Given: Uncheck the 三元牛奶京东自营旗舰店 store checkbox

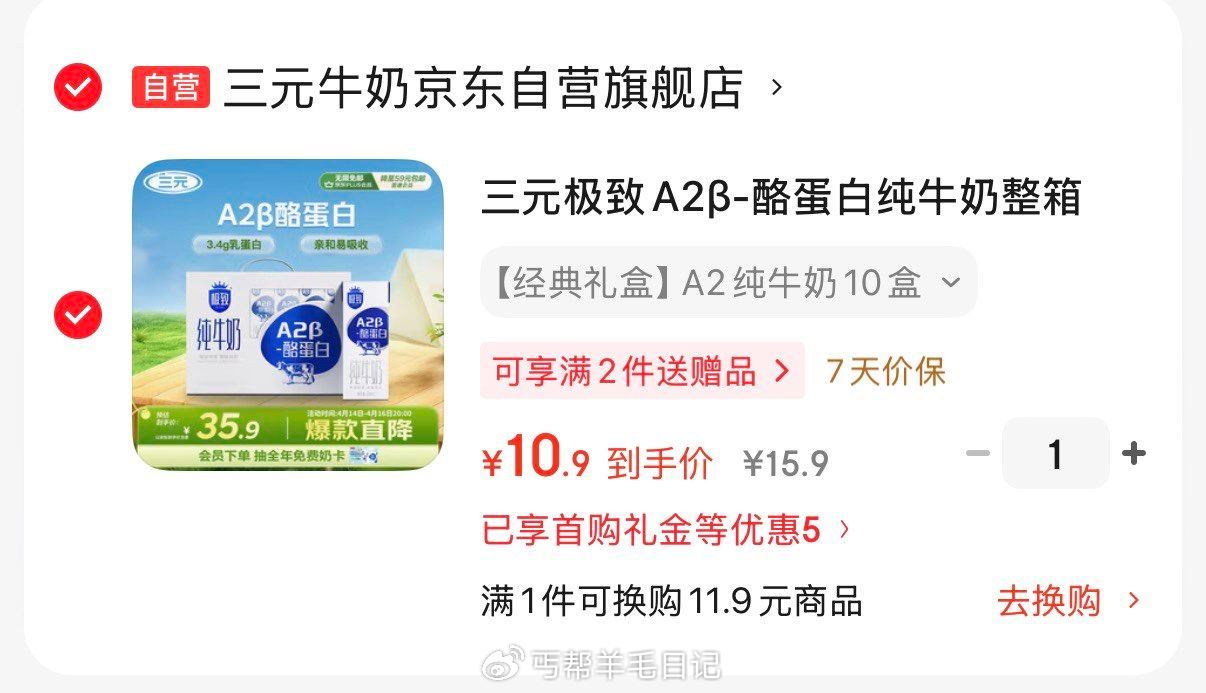Looking at the screenshot, I should [77, 87].
